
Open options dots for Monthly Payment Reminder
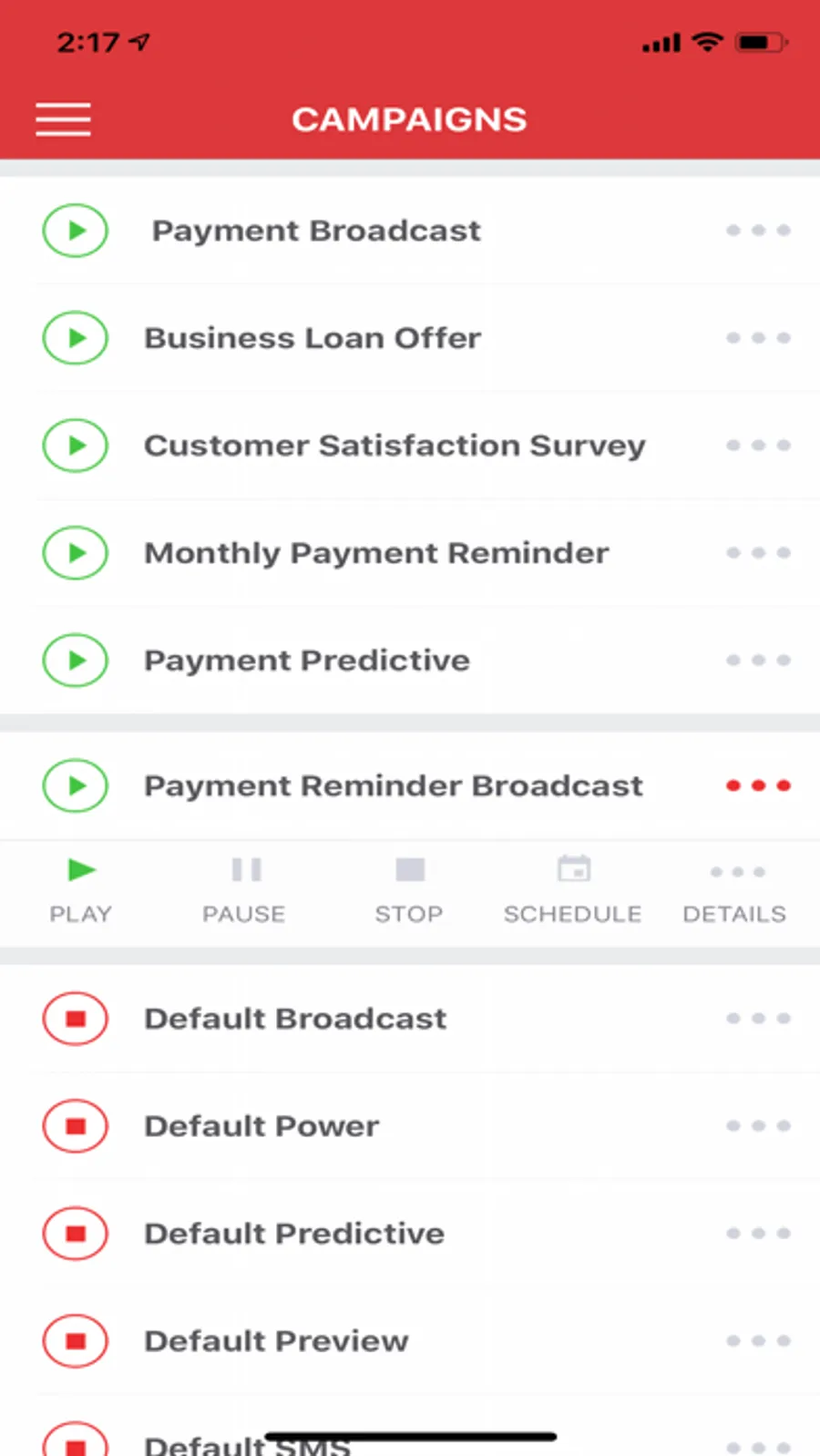[758, 553]
